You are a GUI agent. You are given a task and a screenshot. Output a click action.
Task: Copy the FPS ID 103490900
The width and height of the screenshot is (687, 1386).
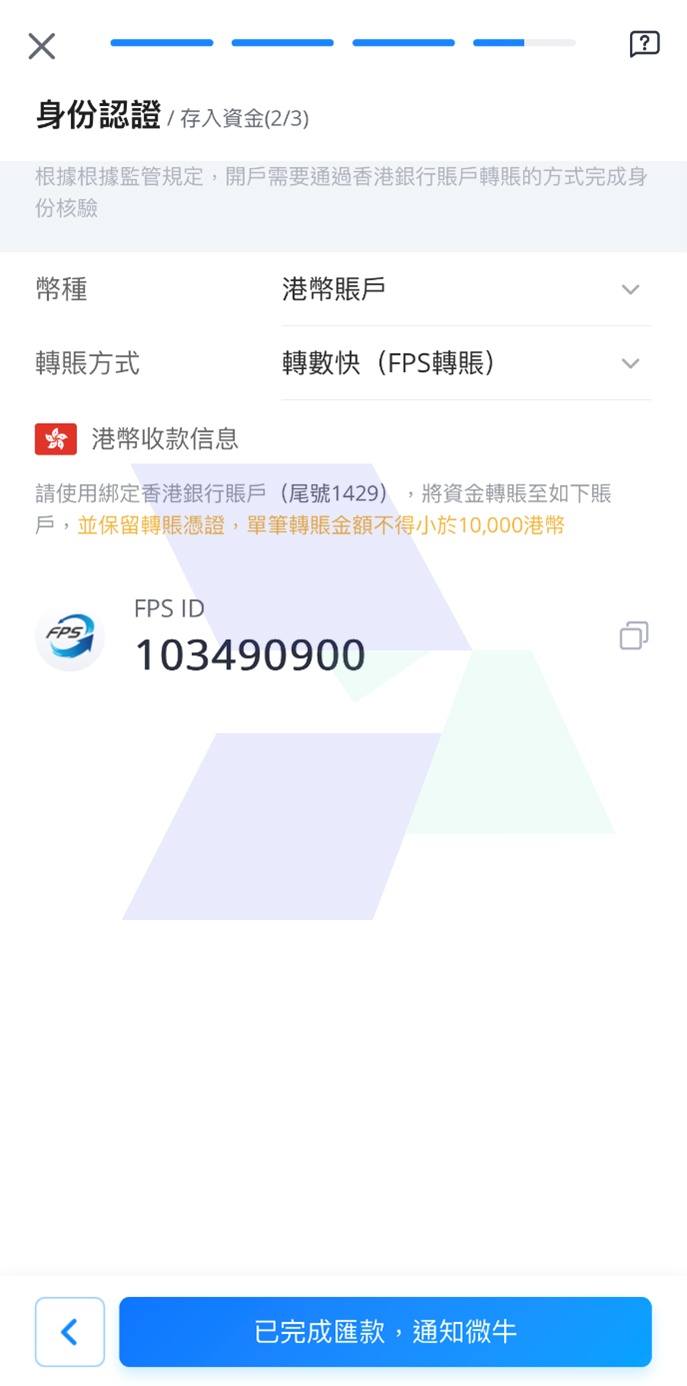634,635
